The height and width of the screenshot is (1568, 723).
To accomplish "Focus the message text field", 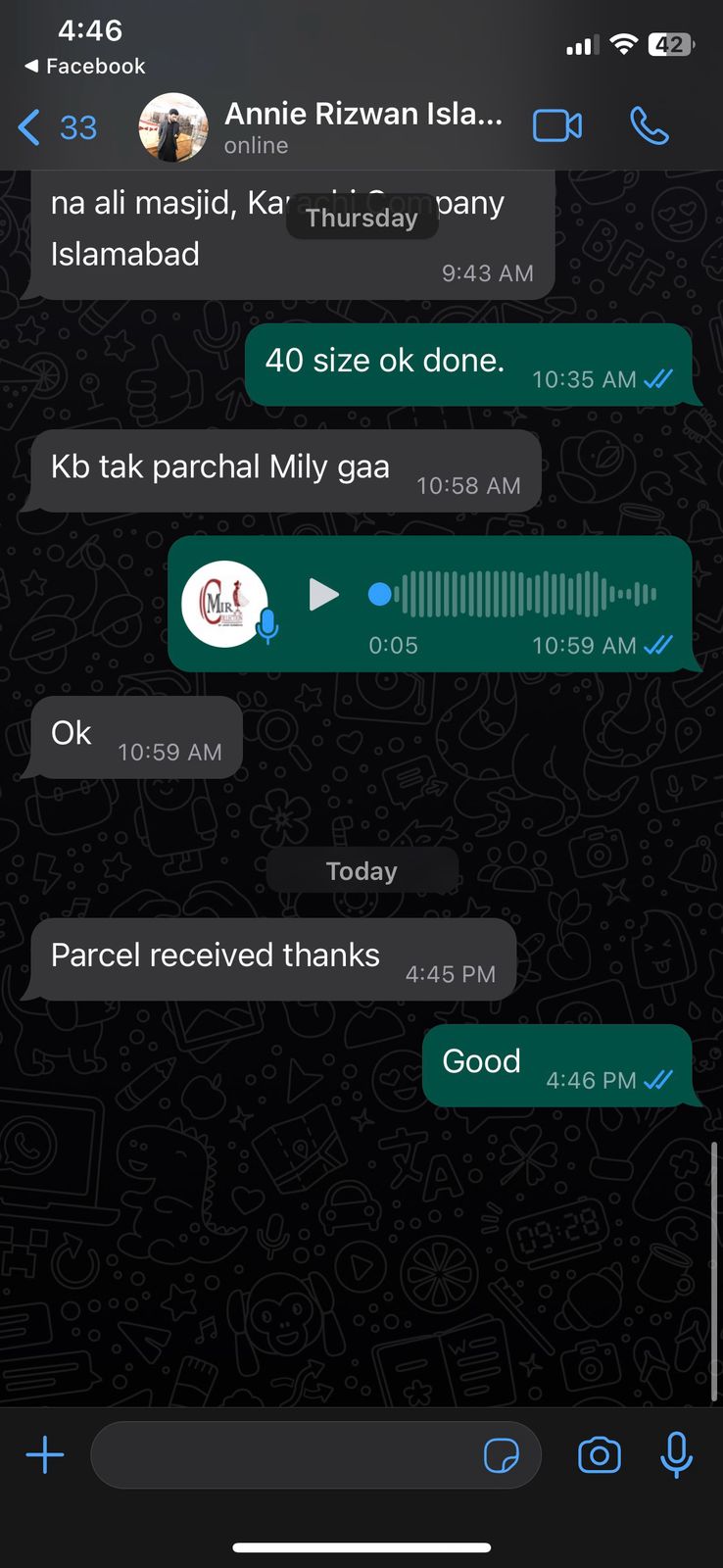I will pyautogui.click(x=284, y=1455).
